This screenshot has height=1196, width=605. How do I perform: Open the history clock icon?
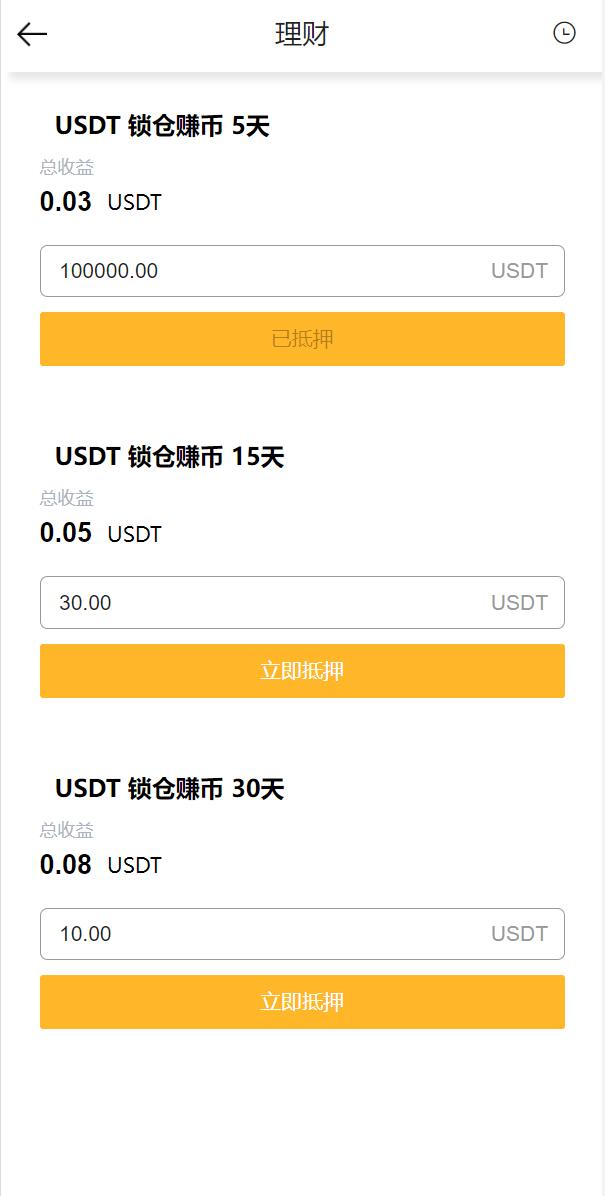click(564, 33)
